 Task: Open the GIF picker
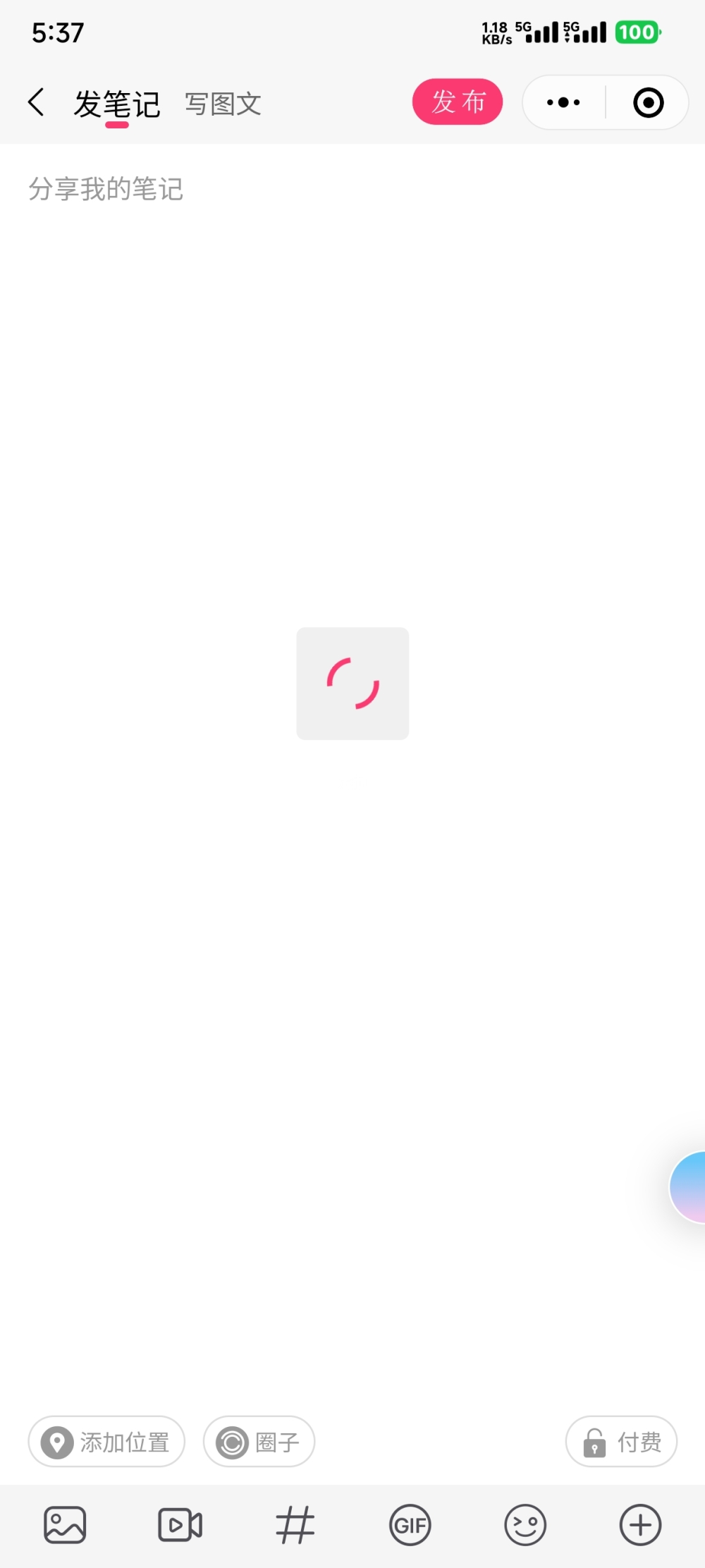(410, 1525)
